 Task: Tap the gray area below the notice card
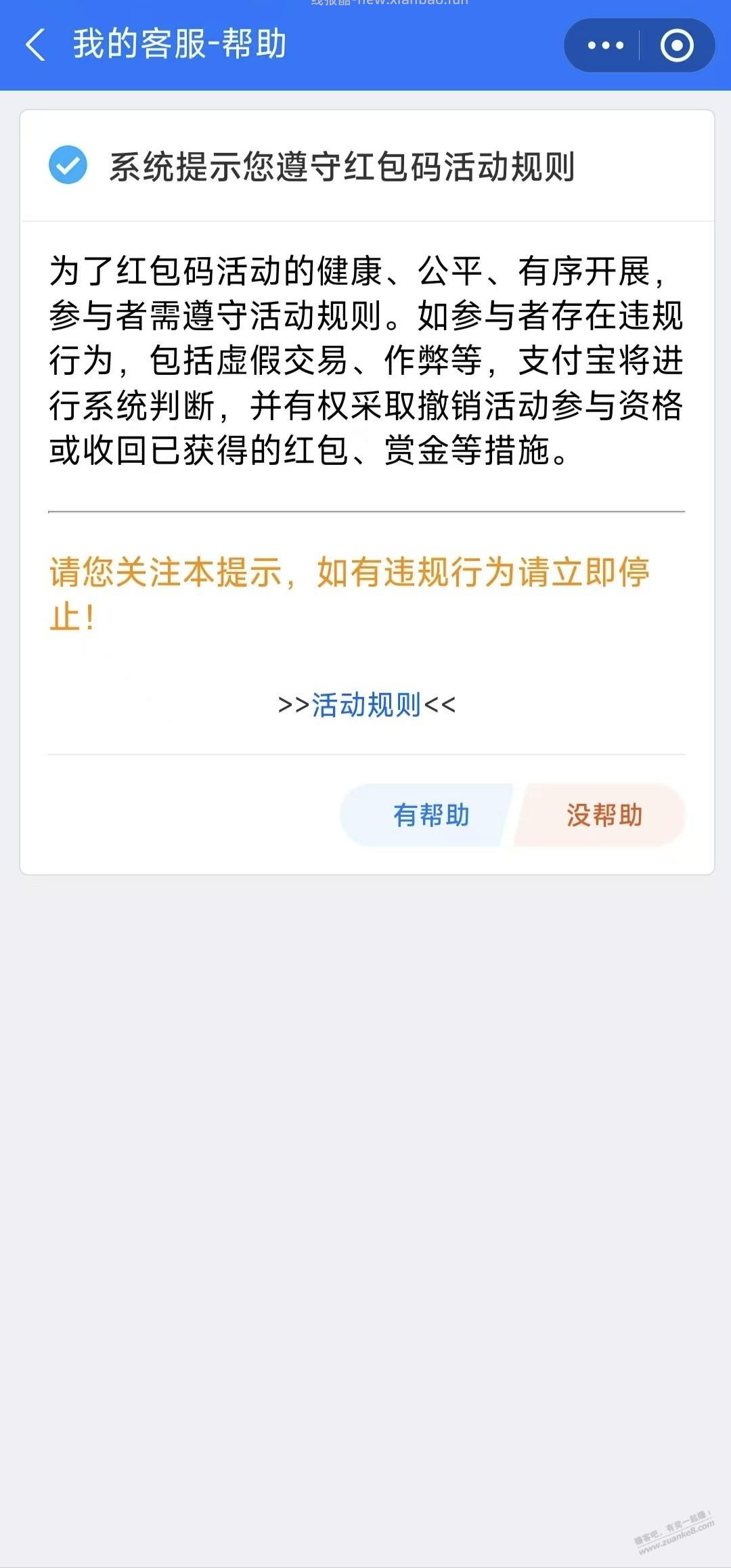point(365,1150)
